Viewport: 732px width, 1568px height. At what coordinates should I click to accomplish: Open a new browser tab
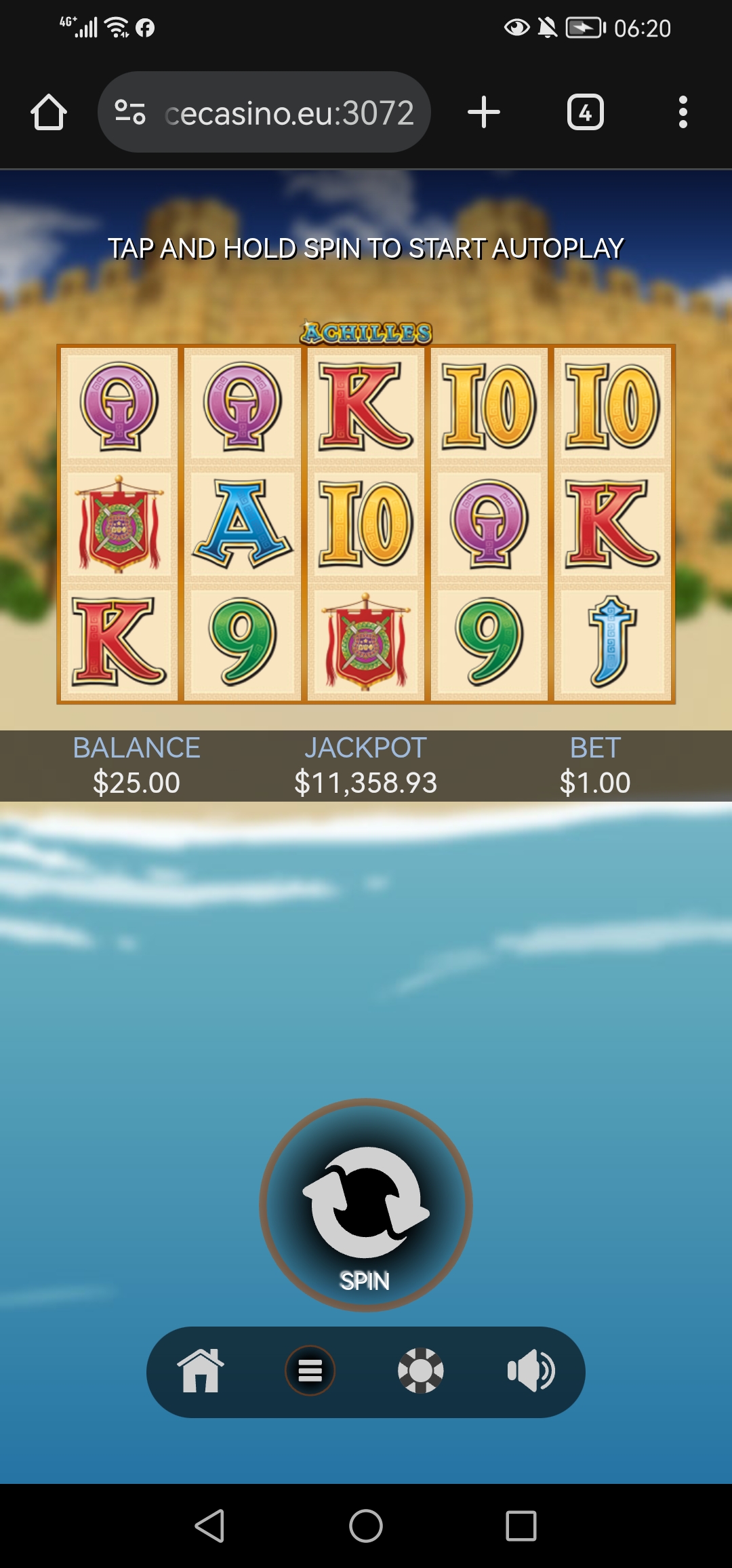484,112
